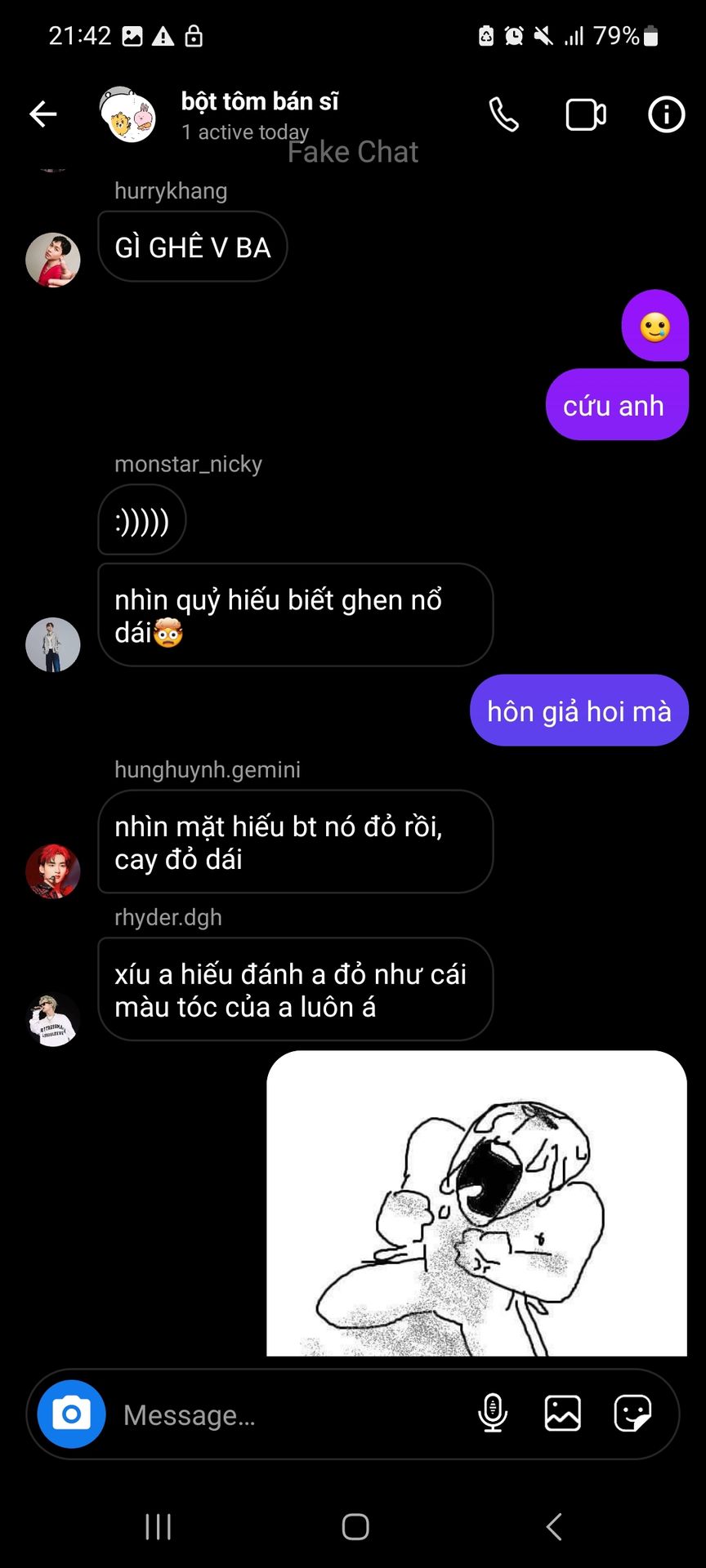Record a voice message with the microphone
Image resolution: width=706 pixels, height=1568 pixels.
pyautogui.click(x=492, y=1414)
